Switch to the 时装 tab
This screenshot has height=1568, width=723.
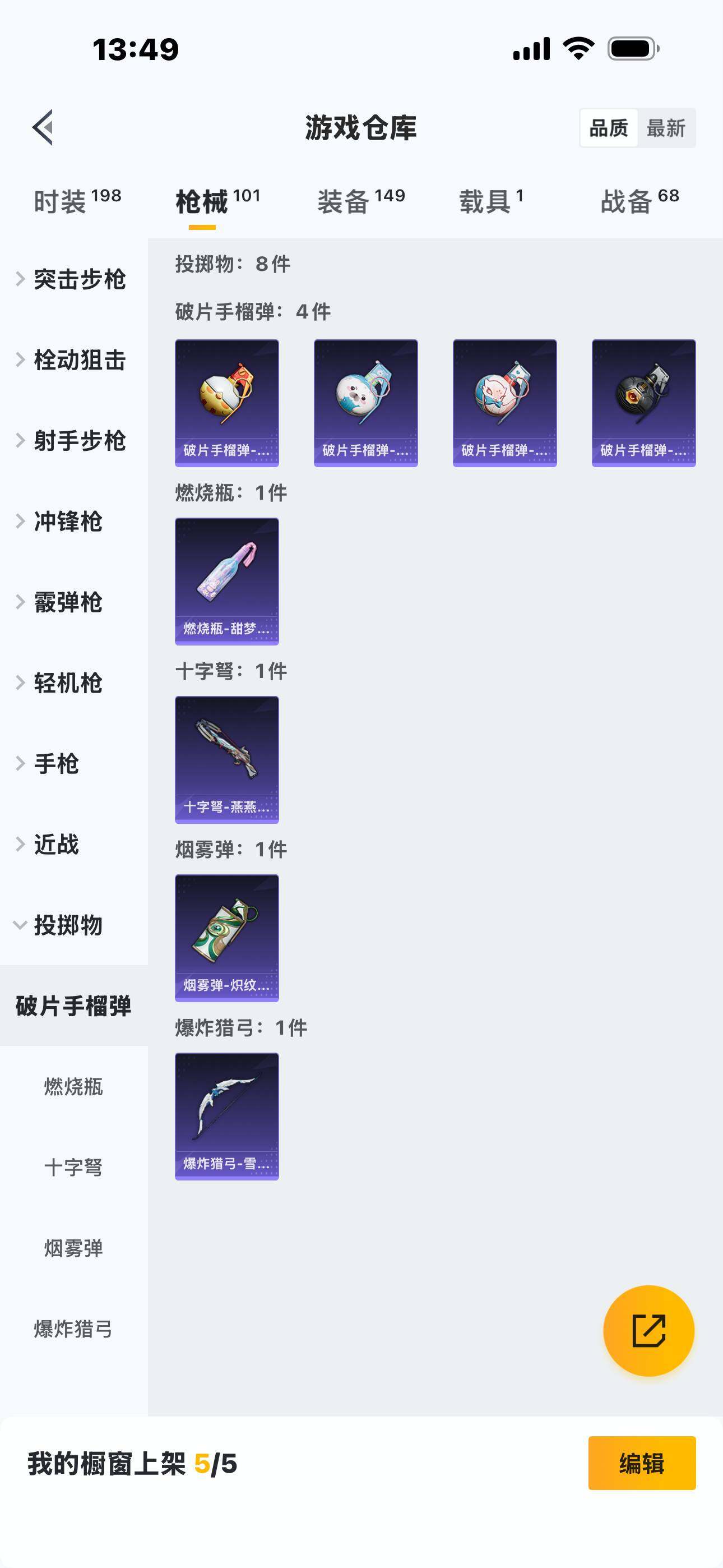pos(77,201)
